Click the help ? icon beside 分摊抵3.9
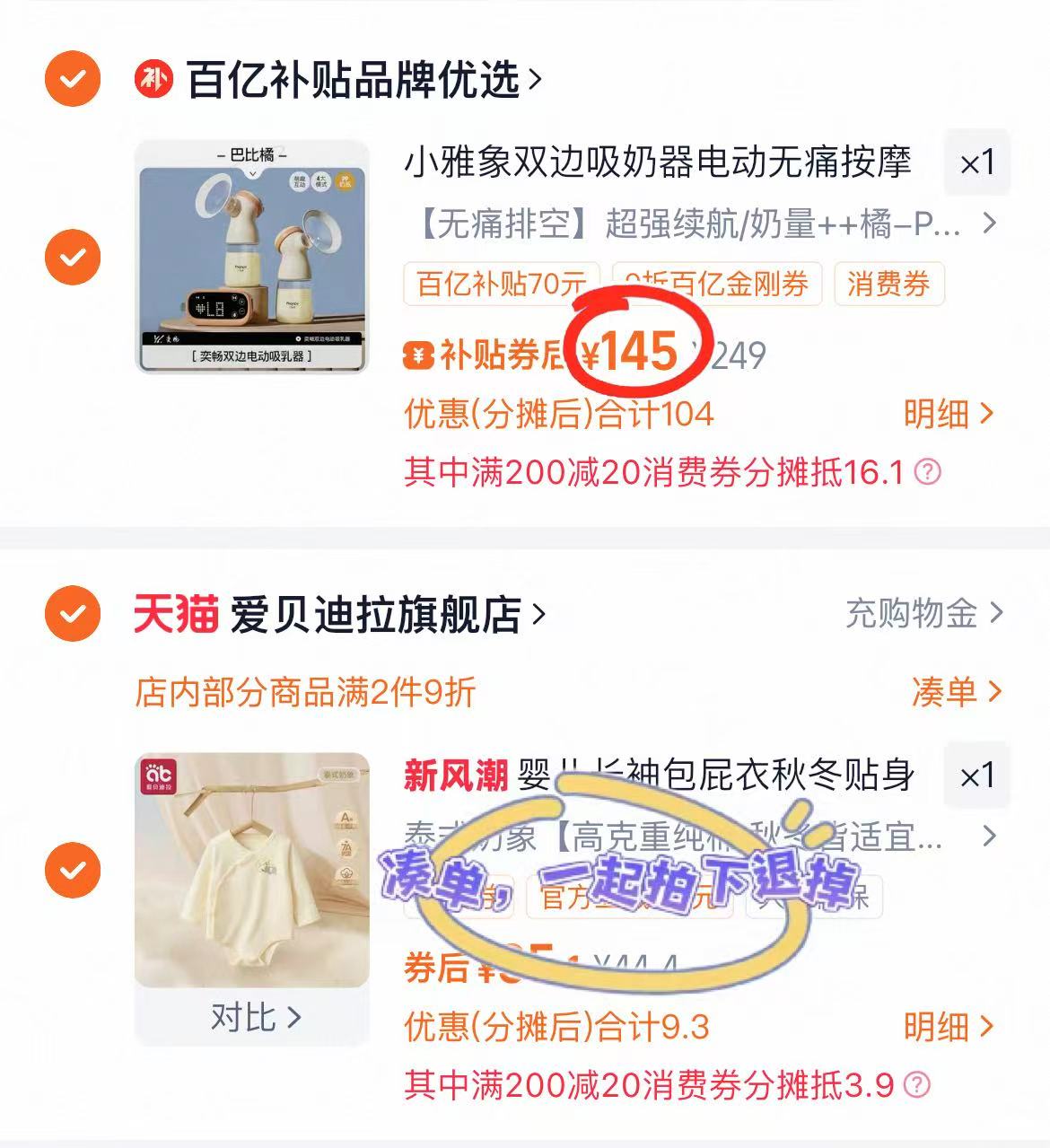Screen dimensions: 1050x1148 click(x=915, y=1087)
